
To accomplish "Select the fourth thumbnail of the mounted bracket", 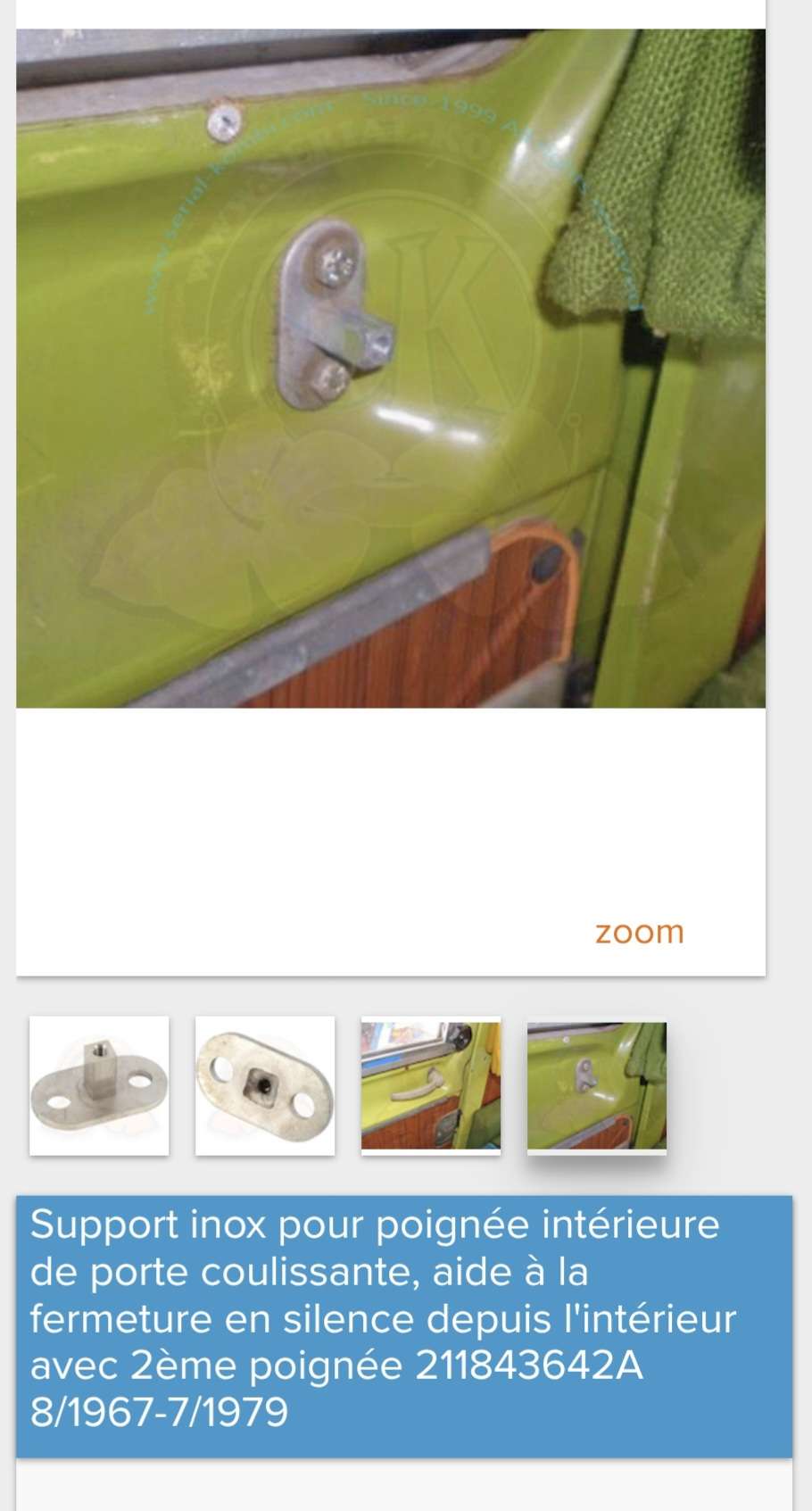I will click(597, 1085).
